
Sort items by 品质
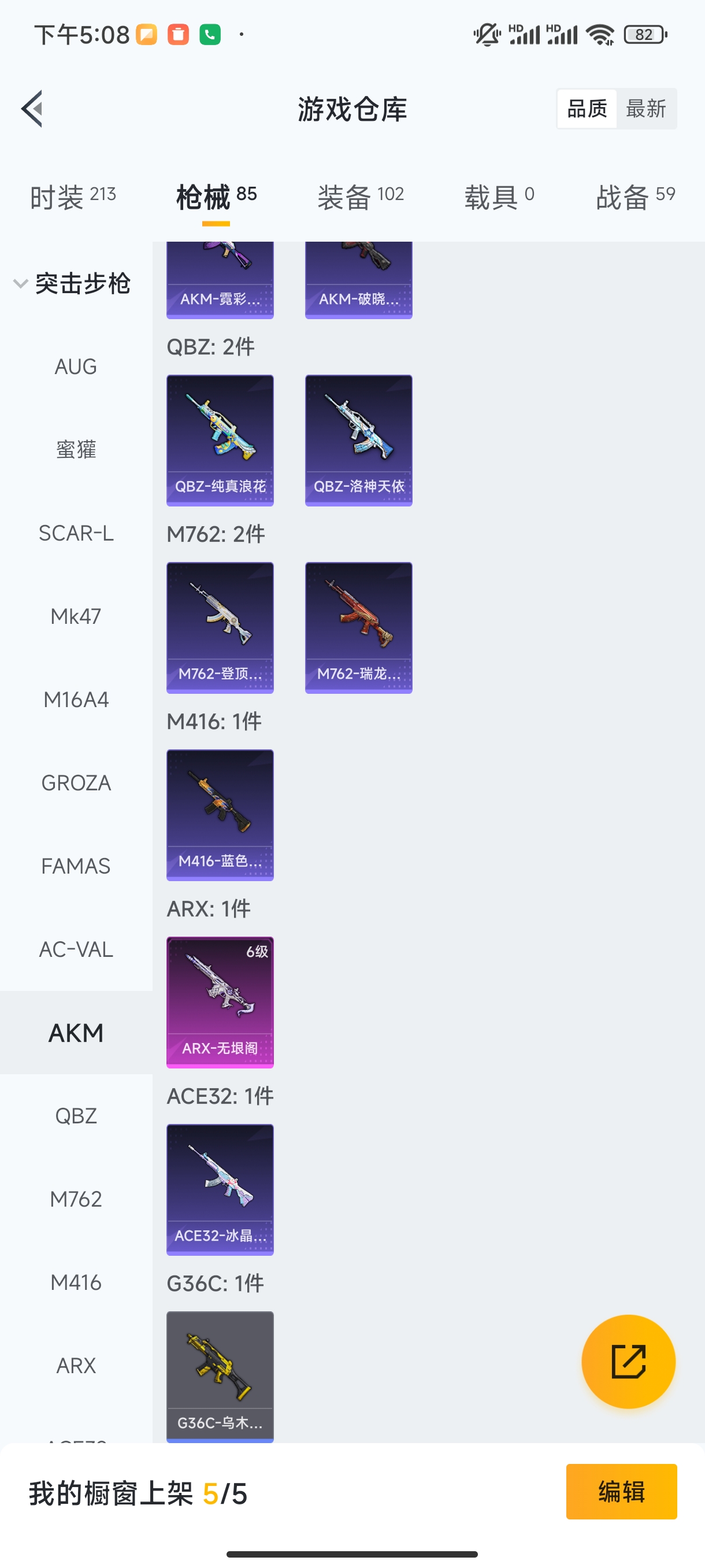pyautogui.click(x=587, y=109)
